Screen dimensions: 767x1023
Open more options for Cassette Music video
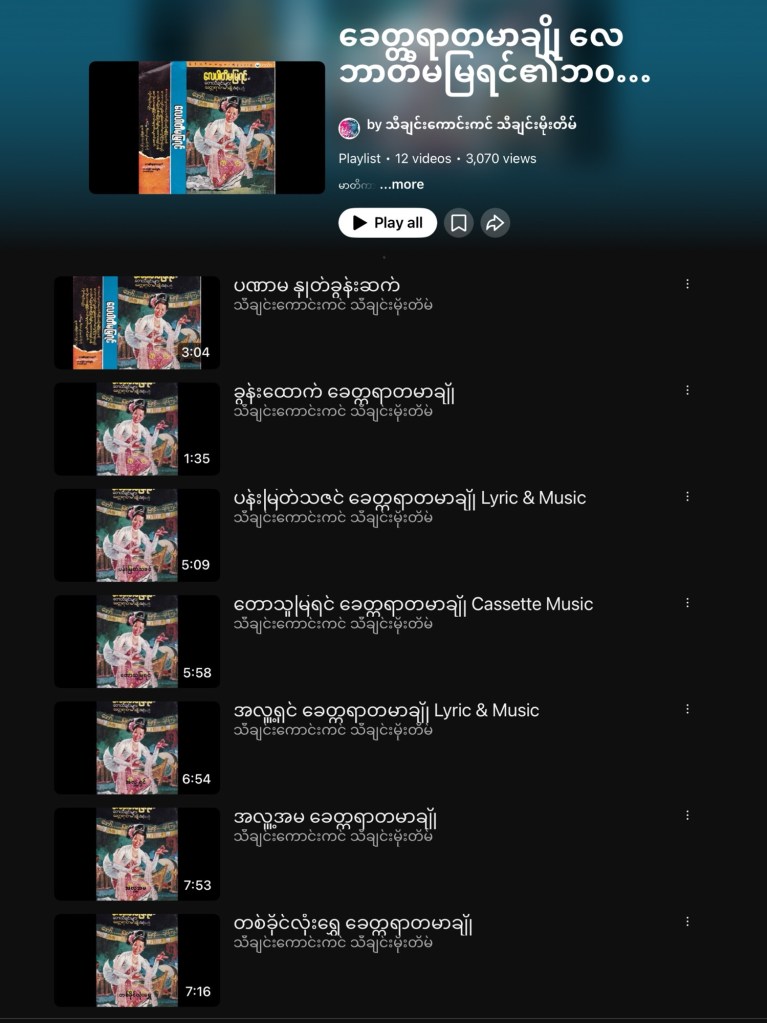click(687, 603)
